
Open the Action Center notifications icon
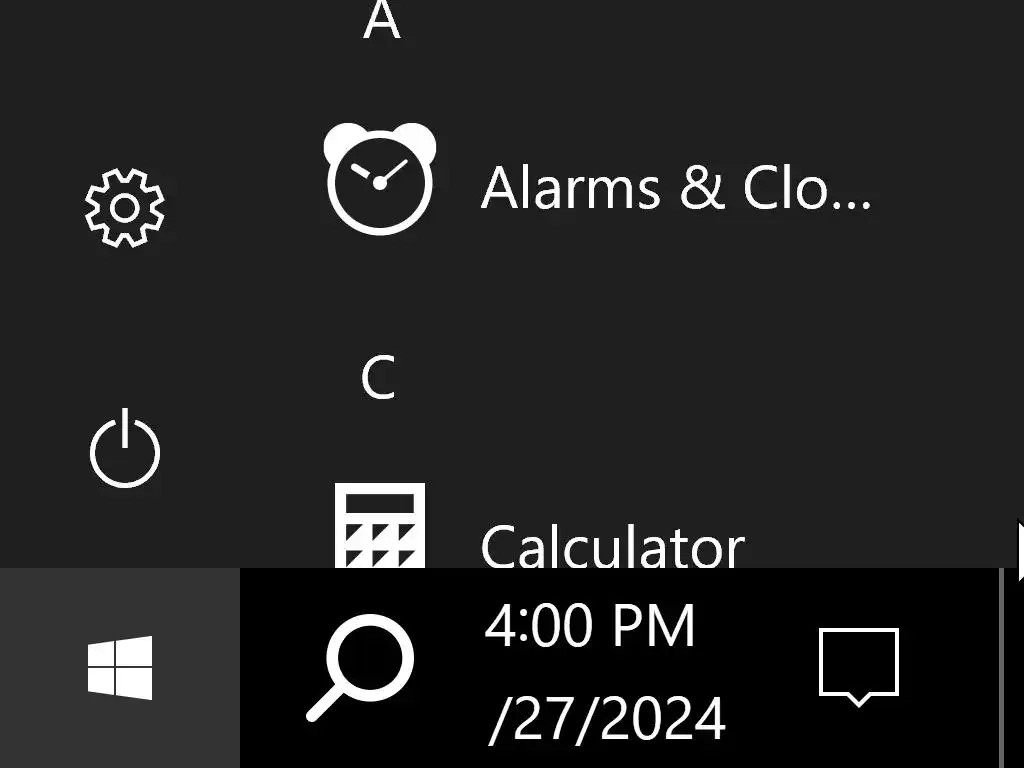tap(858, 666)
